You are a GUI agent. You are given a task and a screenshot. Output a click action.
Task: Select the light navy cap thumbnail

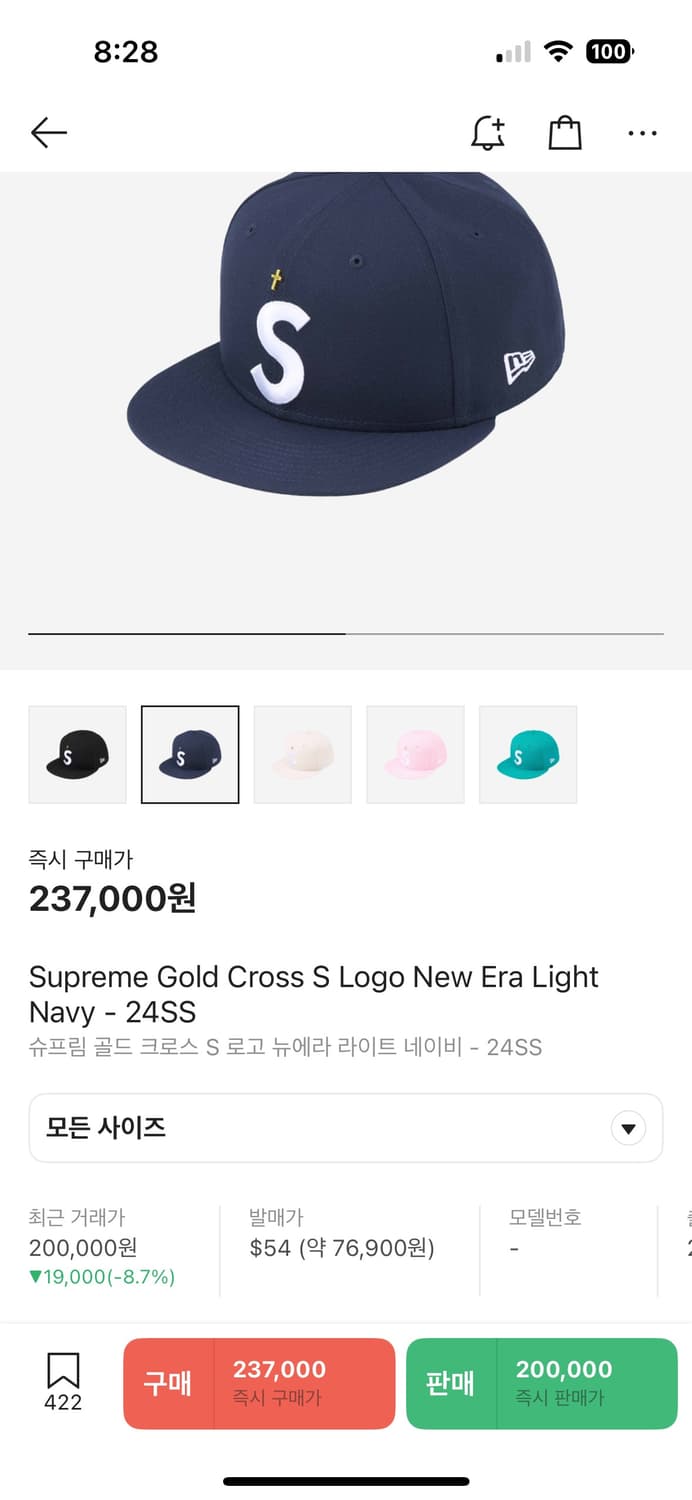point(190,755)
